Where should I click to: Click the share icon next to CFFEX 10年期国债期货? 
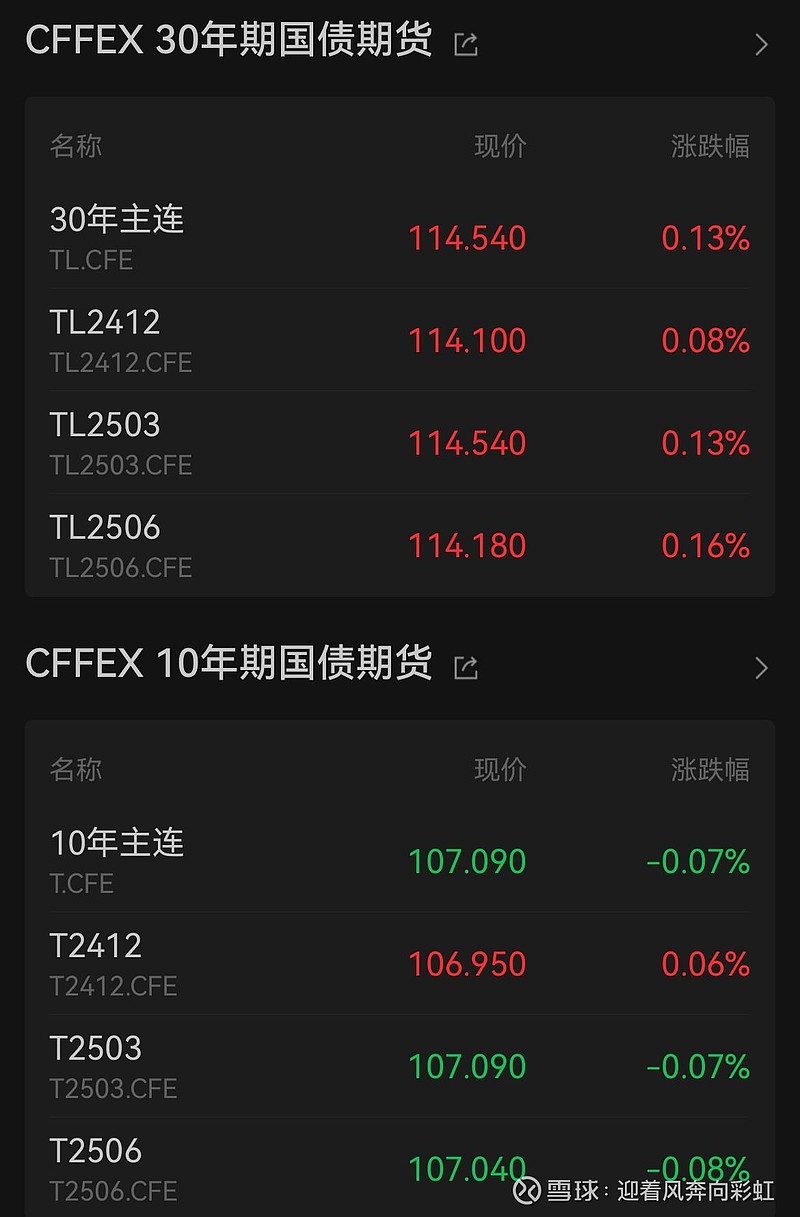pos(464,667)
